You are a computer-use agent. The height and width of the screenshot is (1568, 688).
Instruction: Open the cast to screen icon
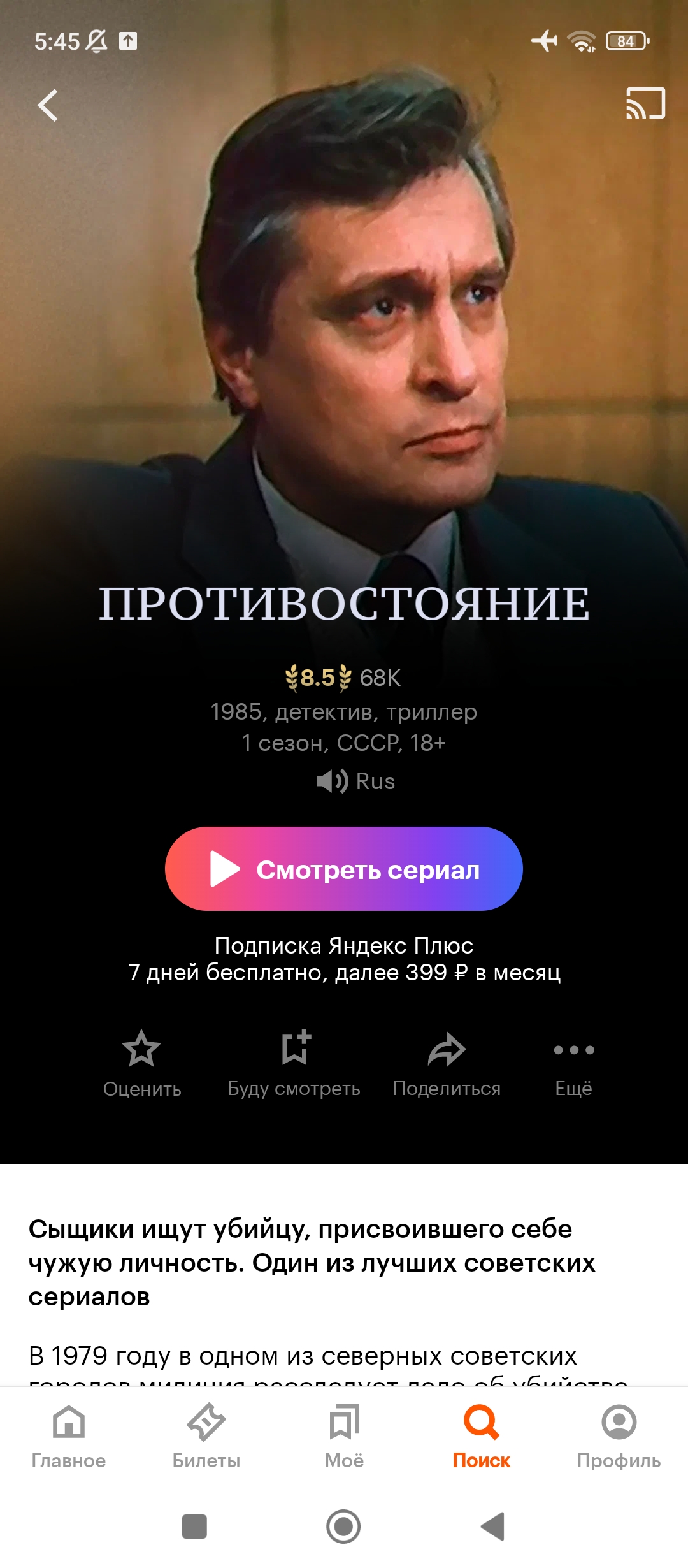(645, 103)
